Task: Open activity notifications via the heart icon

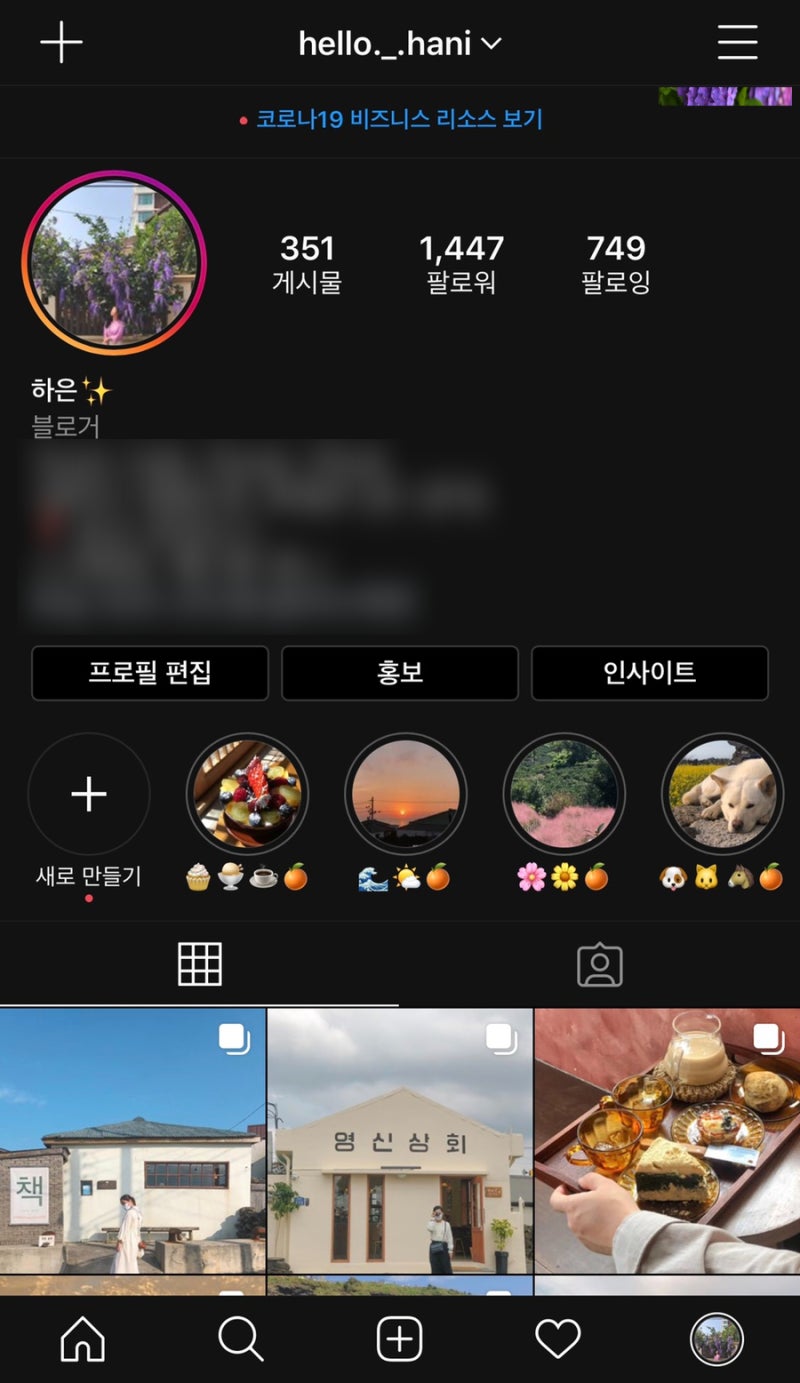Action: click(557, 1337)
